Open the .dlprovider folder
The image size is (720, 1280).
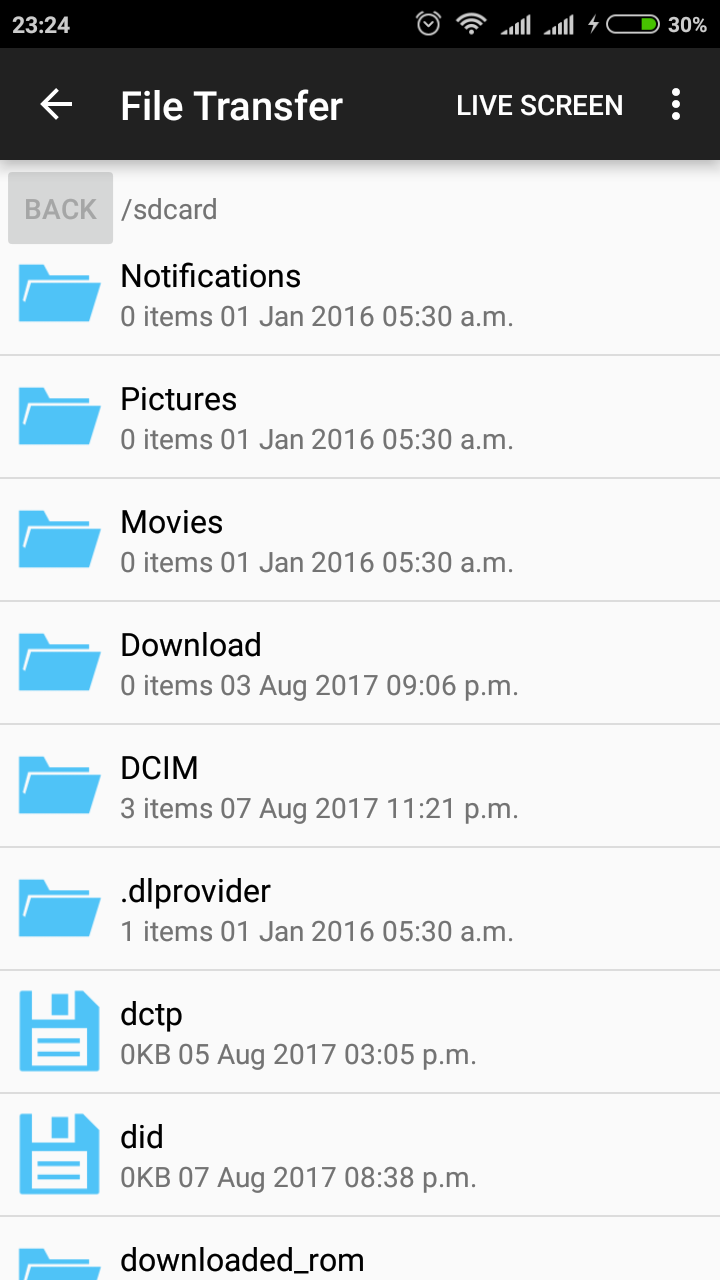pyautogui.click(x=360, y=910)
